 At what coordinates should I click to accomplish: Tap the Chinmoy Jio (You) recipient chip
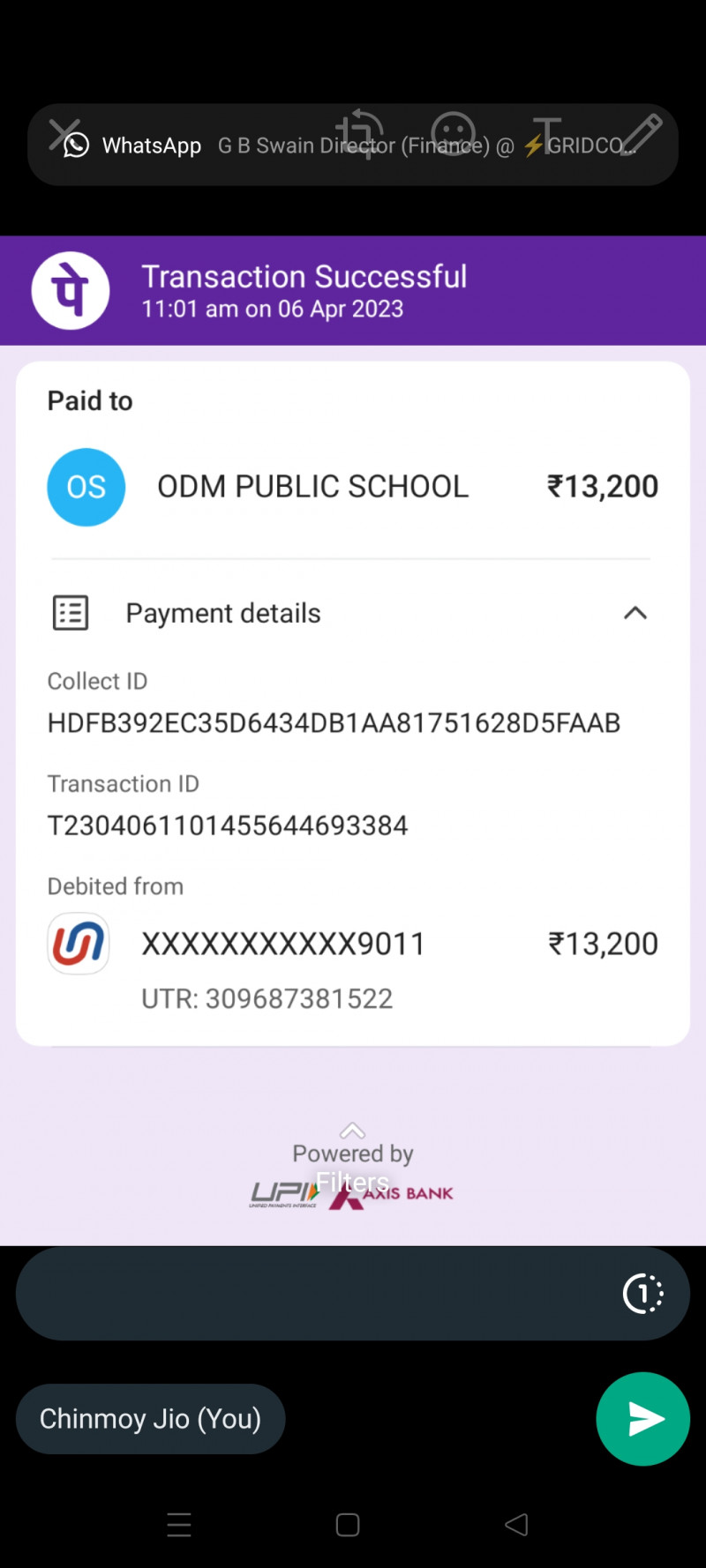tap(150, 1419)
